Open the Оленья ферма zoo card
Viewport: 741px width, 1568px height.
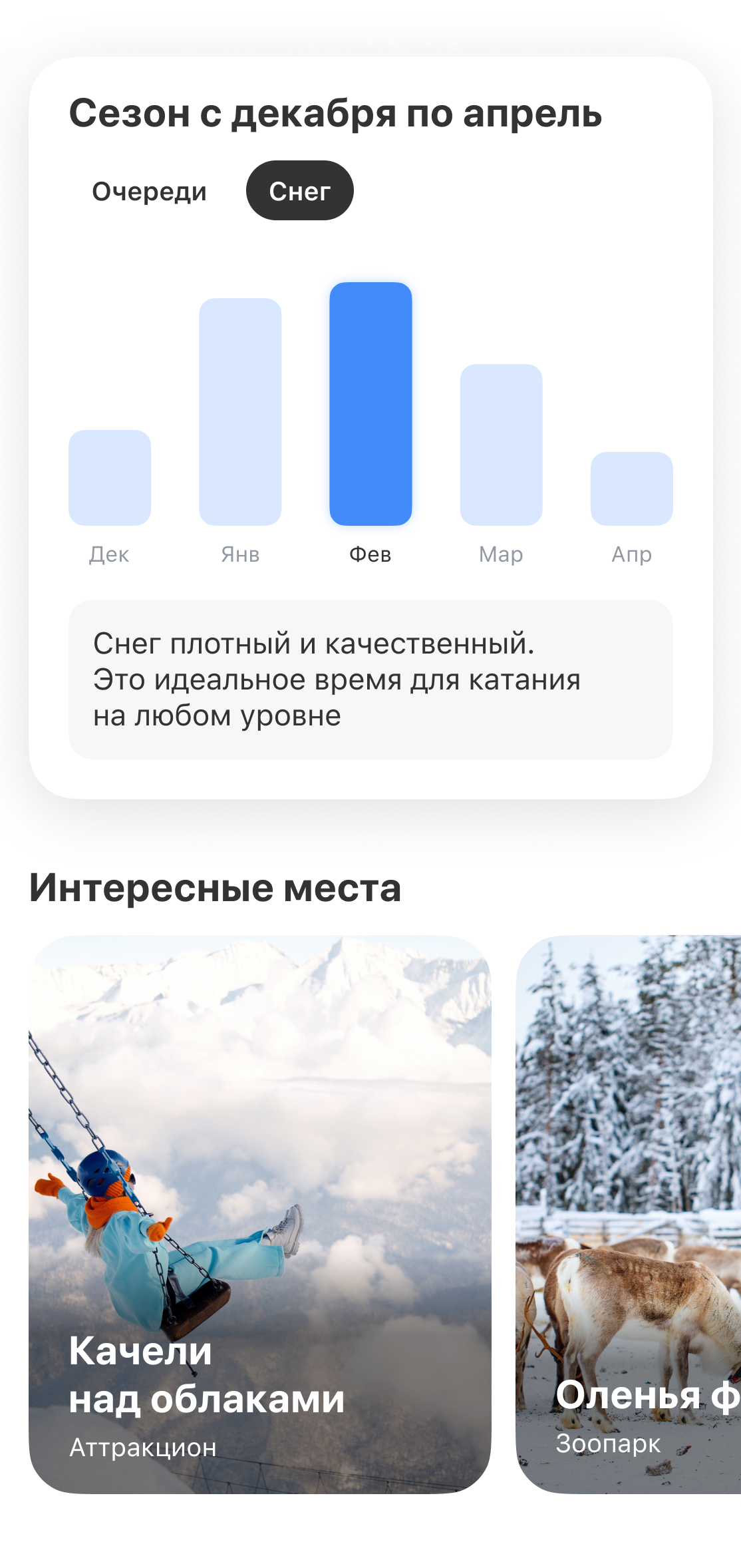tap(629, 1214)
